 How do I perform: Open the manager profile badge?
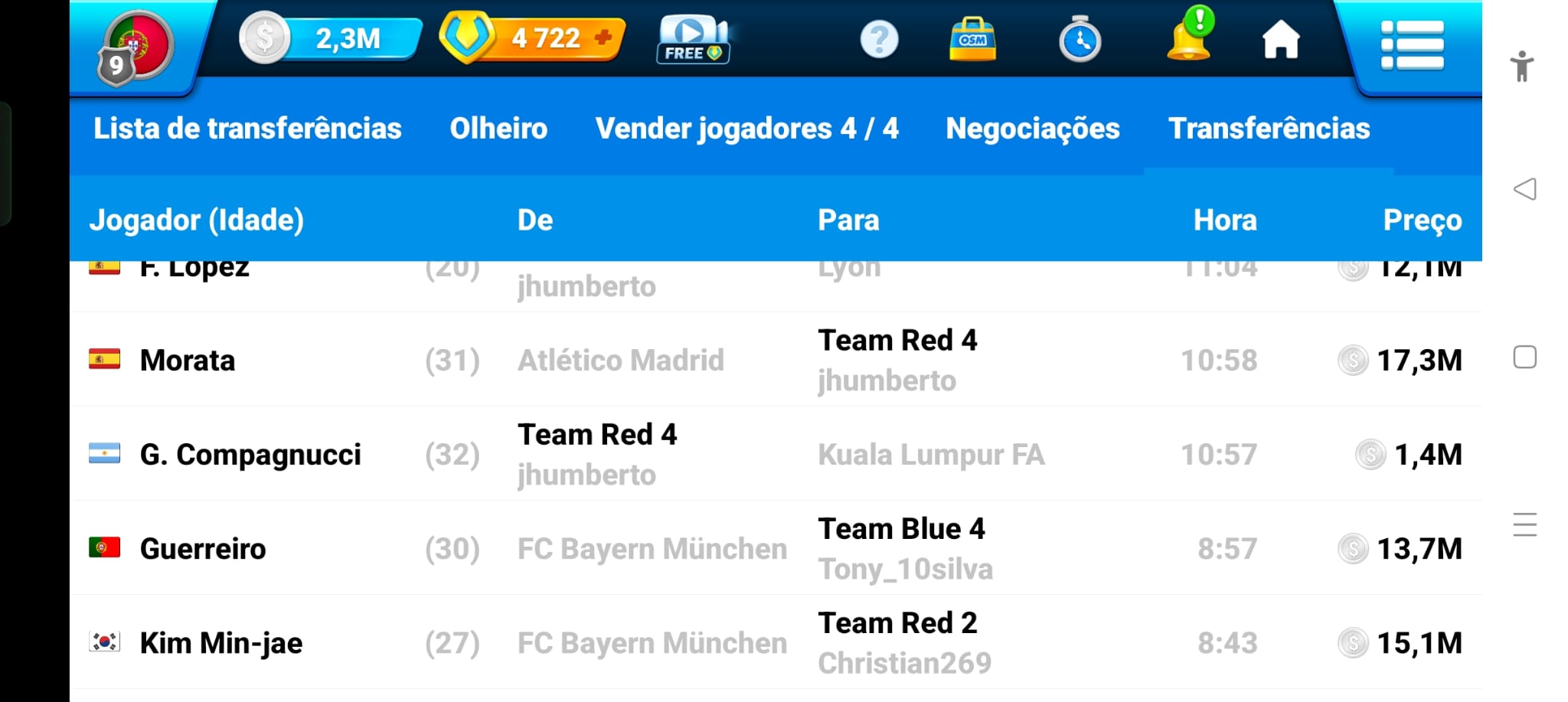[136, 46]
